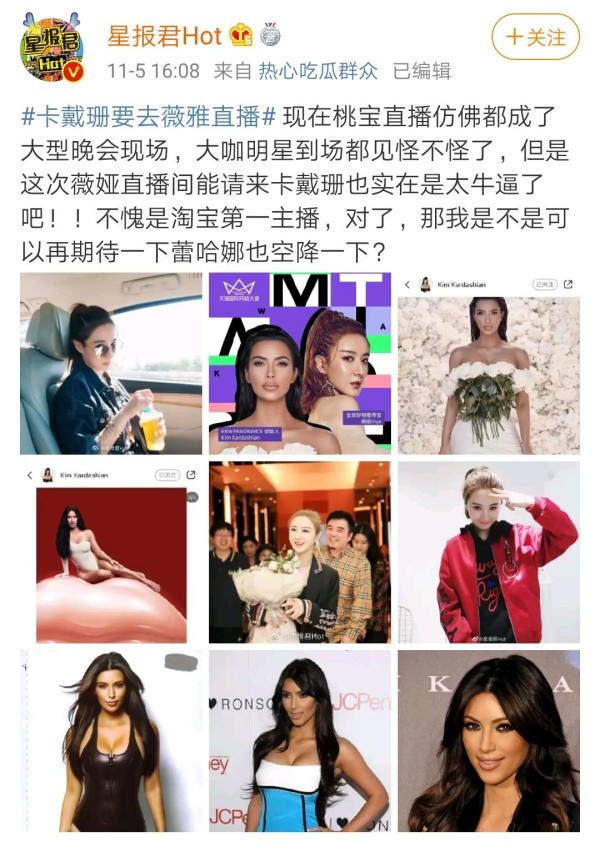The height and width of the screenshot is (856, 600).
Task: View photo of woman in car holding drink
Action: 111,363
